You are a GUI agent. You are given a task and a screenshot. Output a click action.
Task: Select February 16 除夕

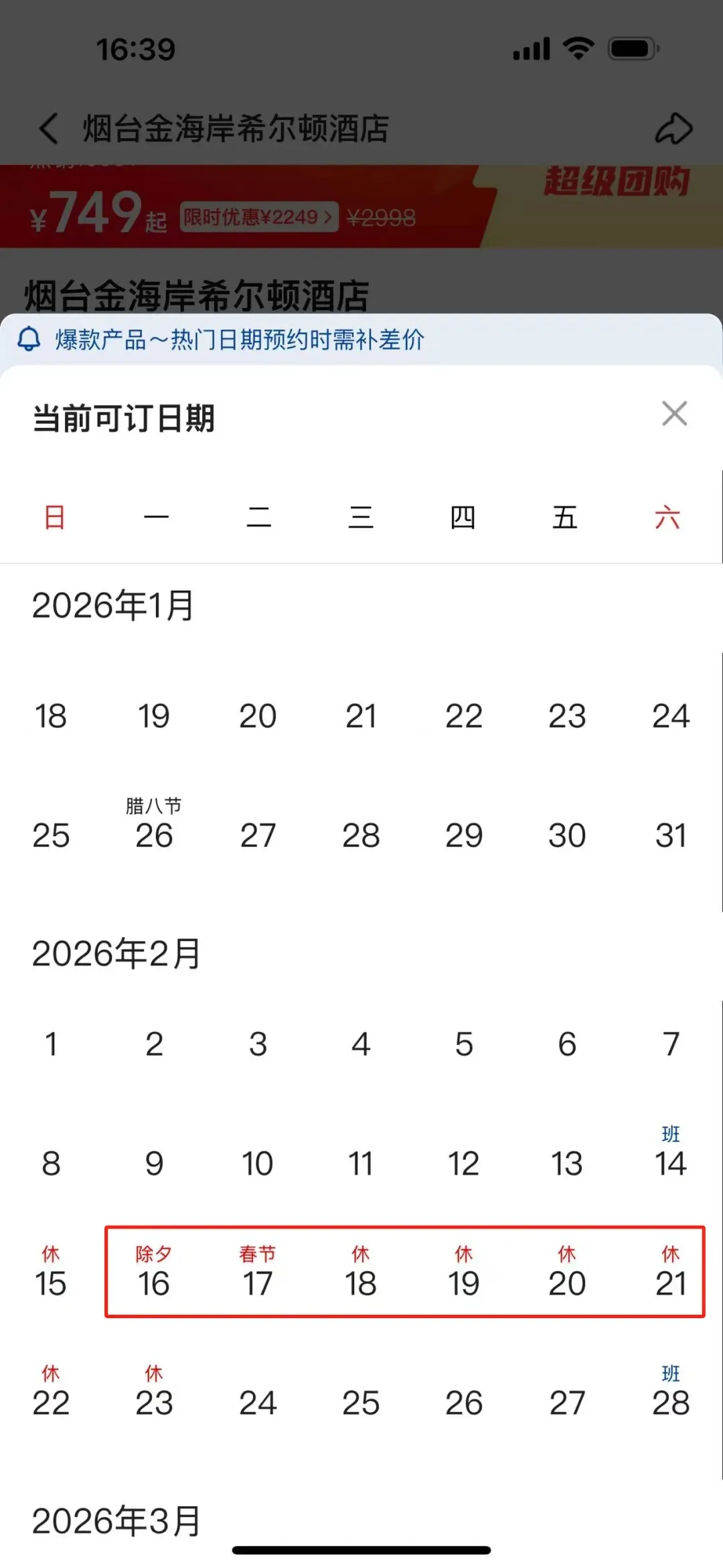[154, 1275]
